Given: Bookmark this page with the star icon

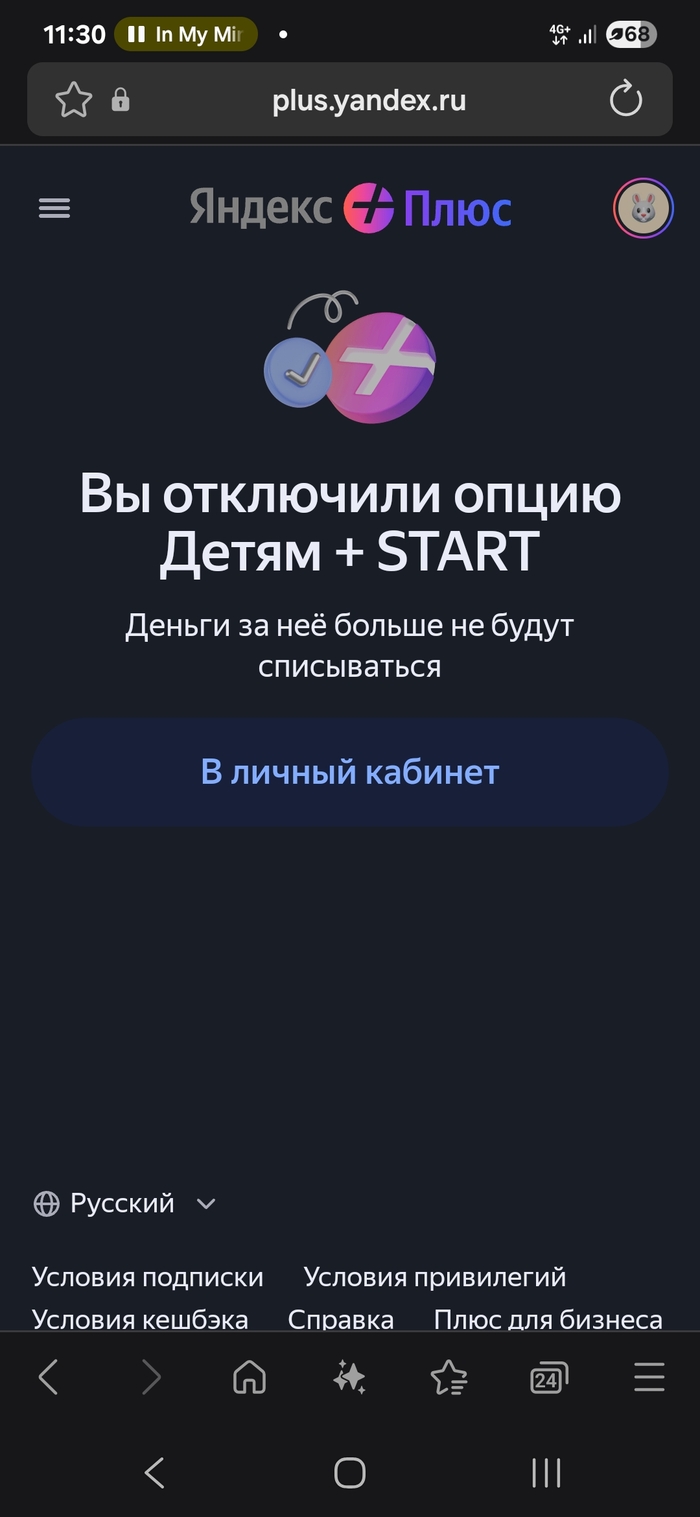Looking at the screenshot, I should pos(74,100).
